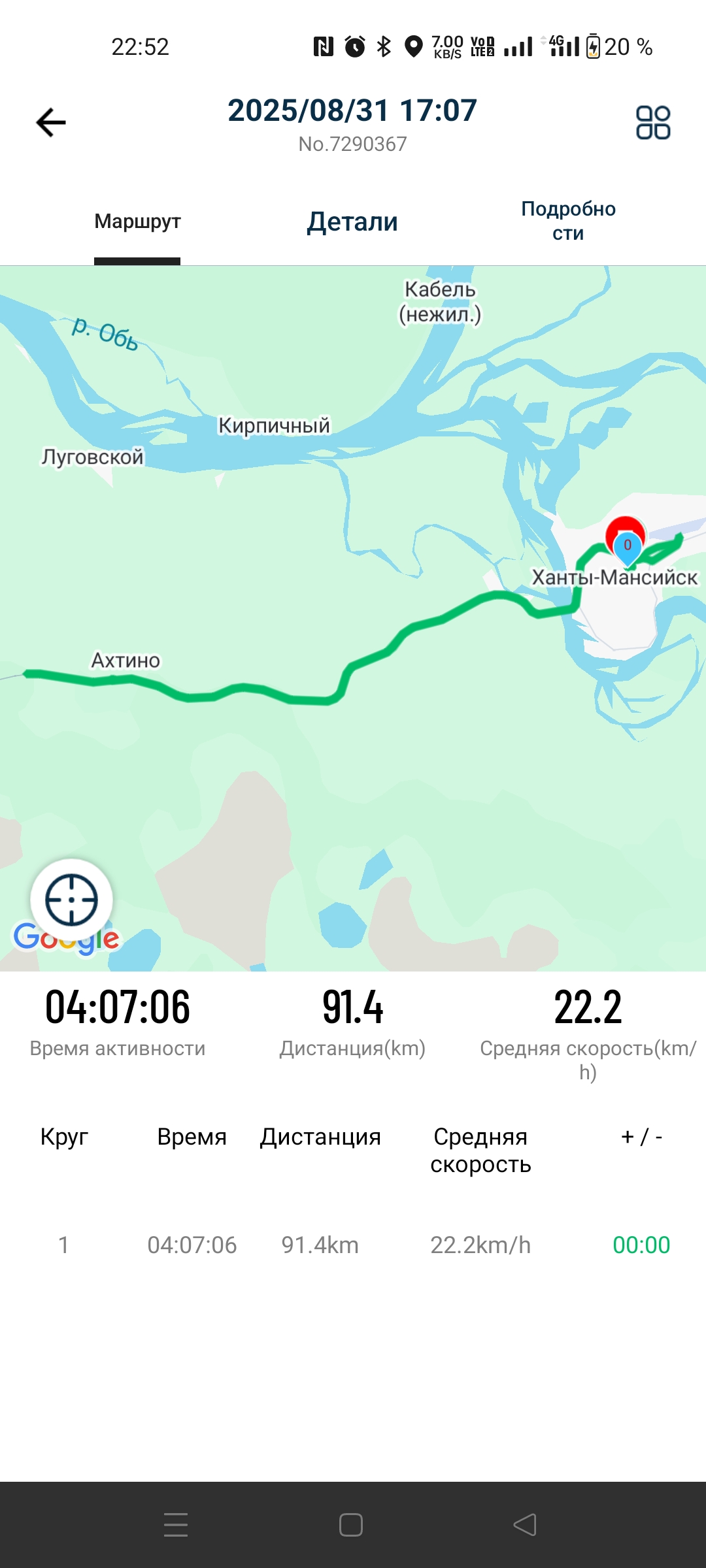Open the Подробности tab
Image resolution: width=706 pixels, height=1568 pixels.
click(x=568, y=221)
